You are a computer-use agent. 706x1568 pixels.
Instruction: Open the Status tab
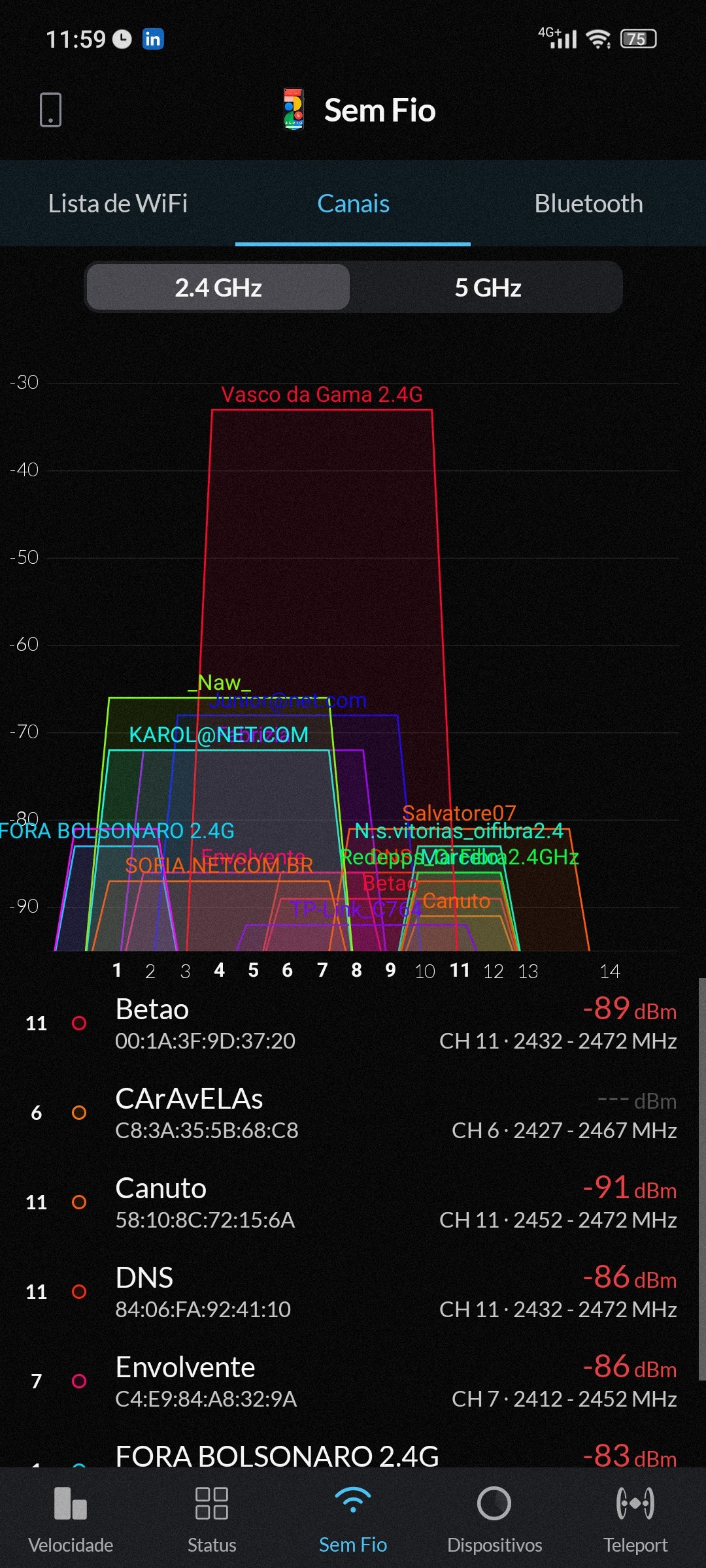coord(212,1518)
